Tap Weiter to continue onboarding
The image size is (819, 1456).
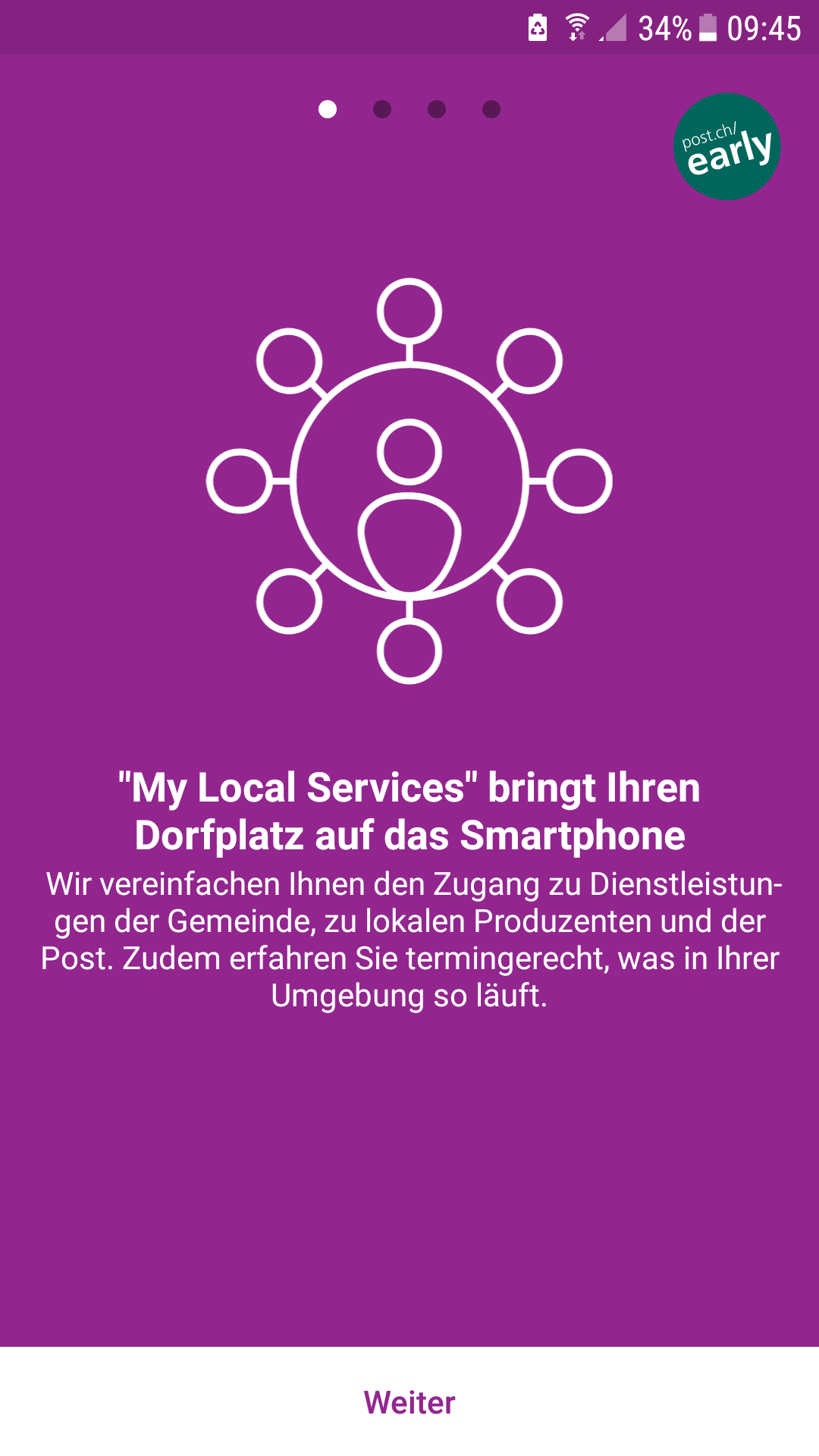(x=409, y=1402)
